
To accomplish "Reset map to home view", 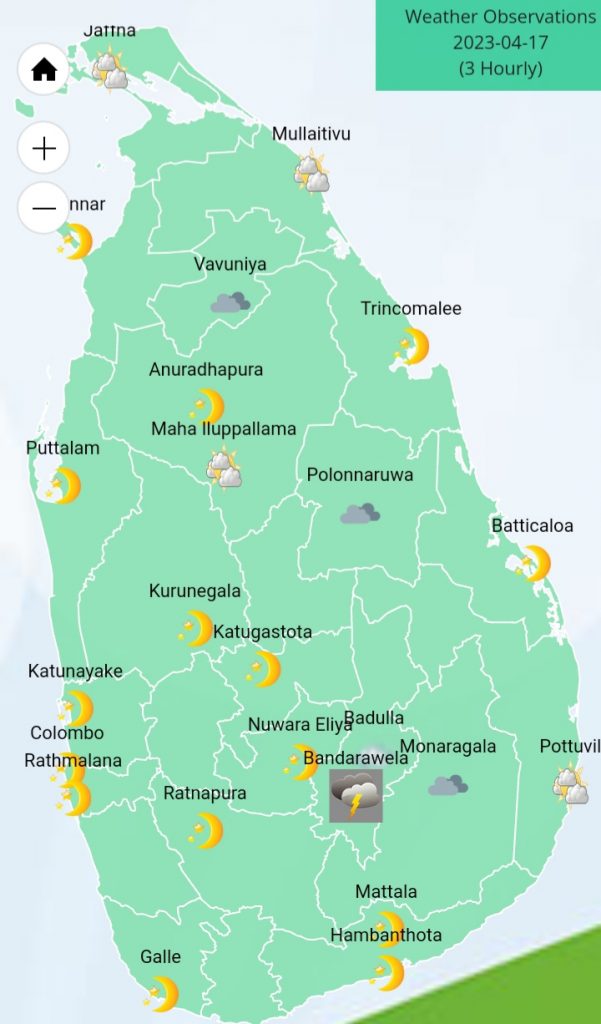I will (x=43, y=69).
